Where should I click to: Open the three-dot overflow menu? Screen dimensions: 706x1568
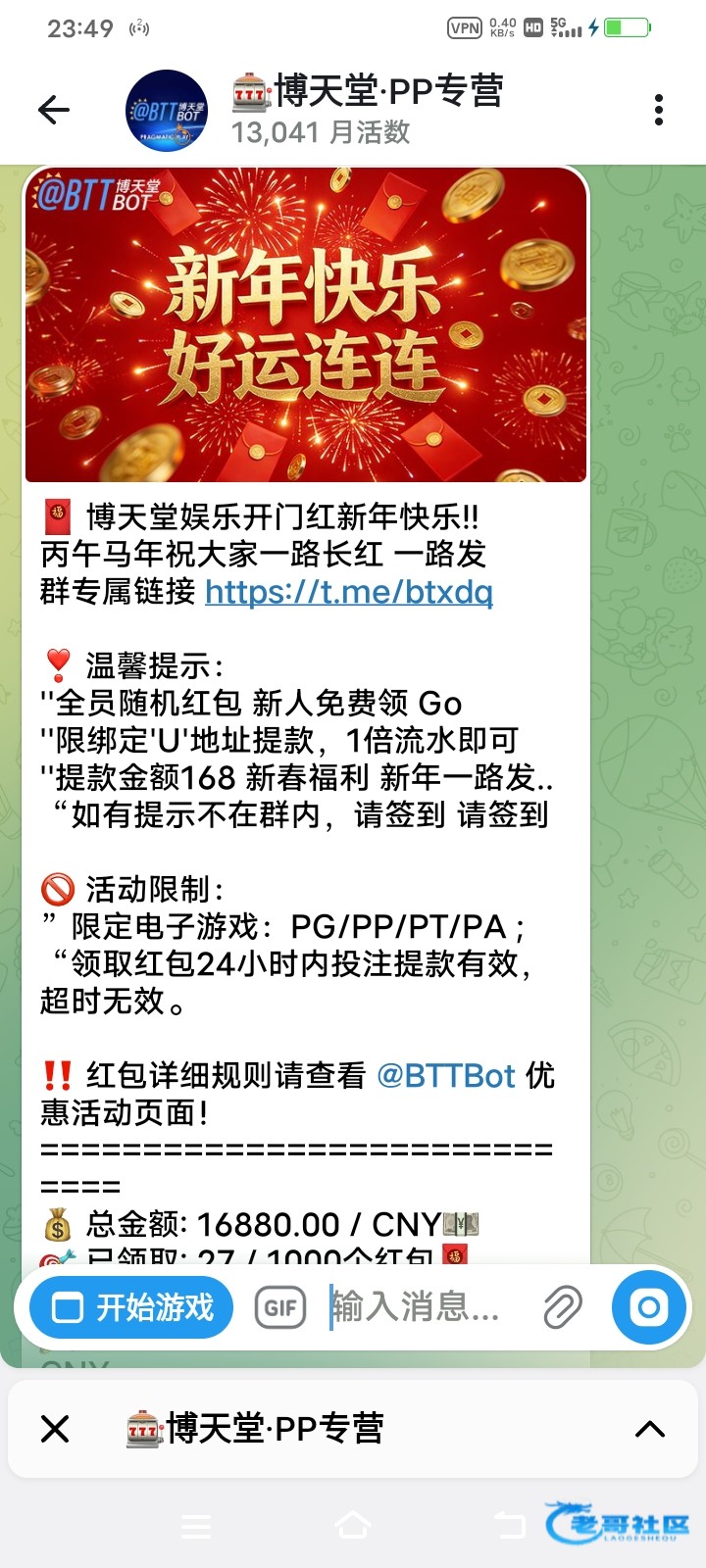658,110
